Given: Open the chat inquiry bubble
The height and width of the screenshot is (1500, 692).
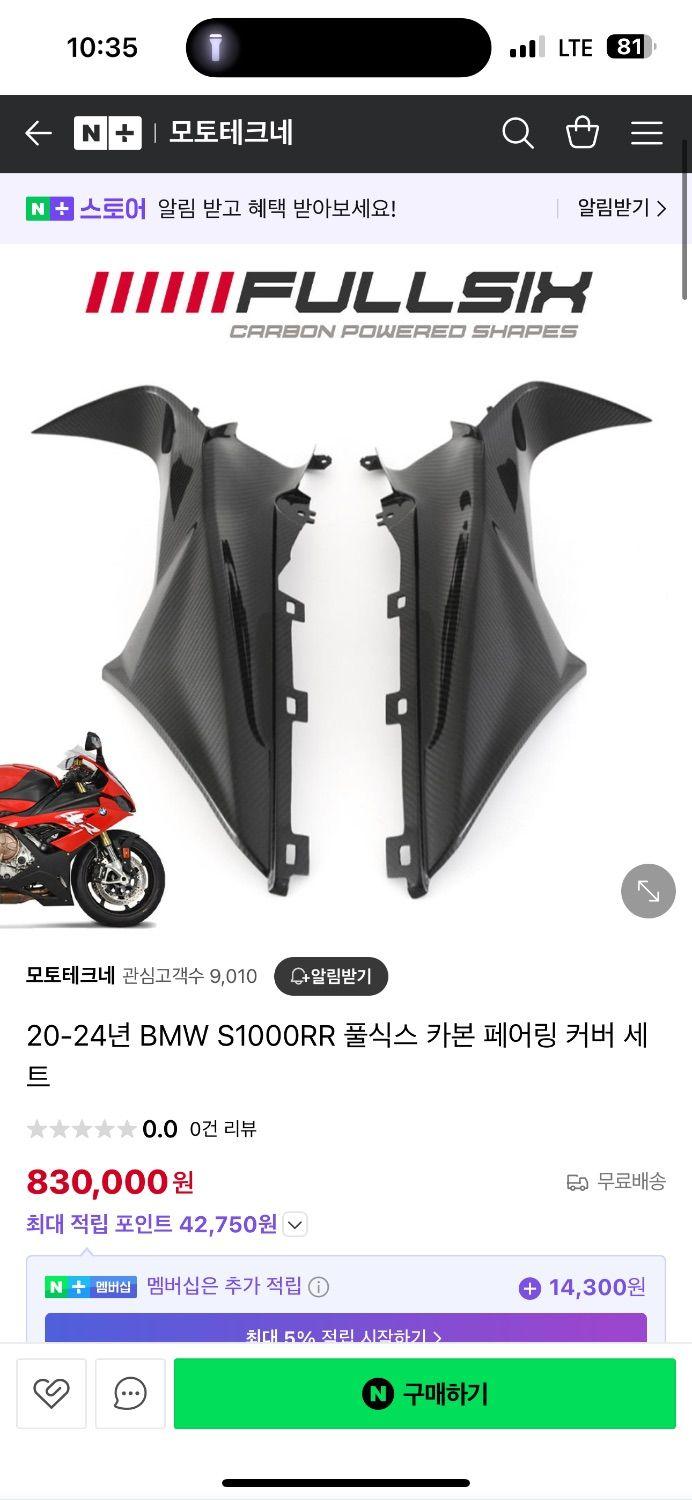Looking at the screenshot, I should pyautogui.click(x=130, y=1393).
